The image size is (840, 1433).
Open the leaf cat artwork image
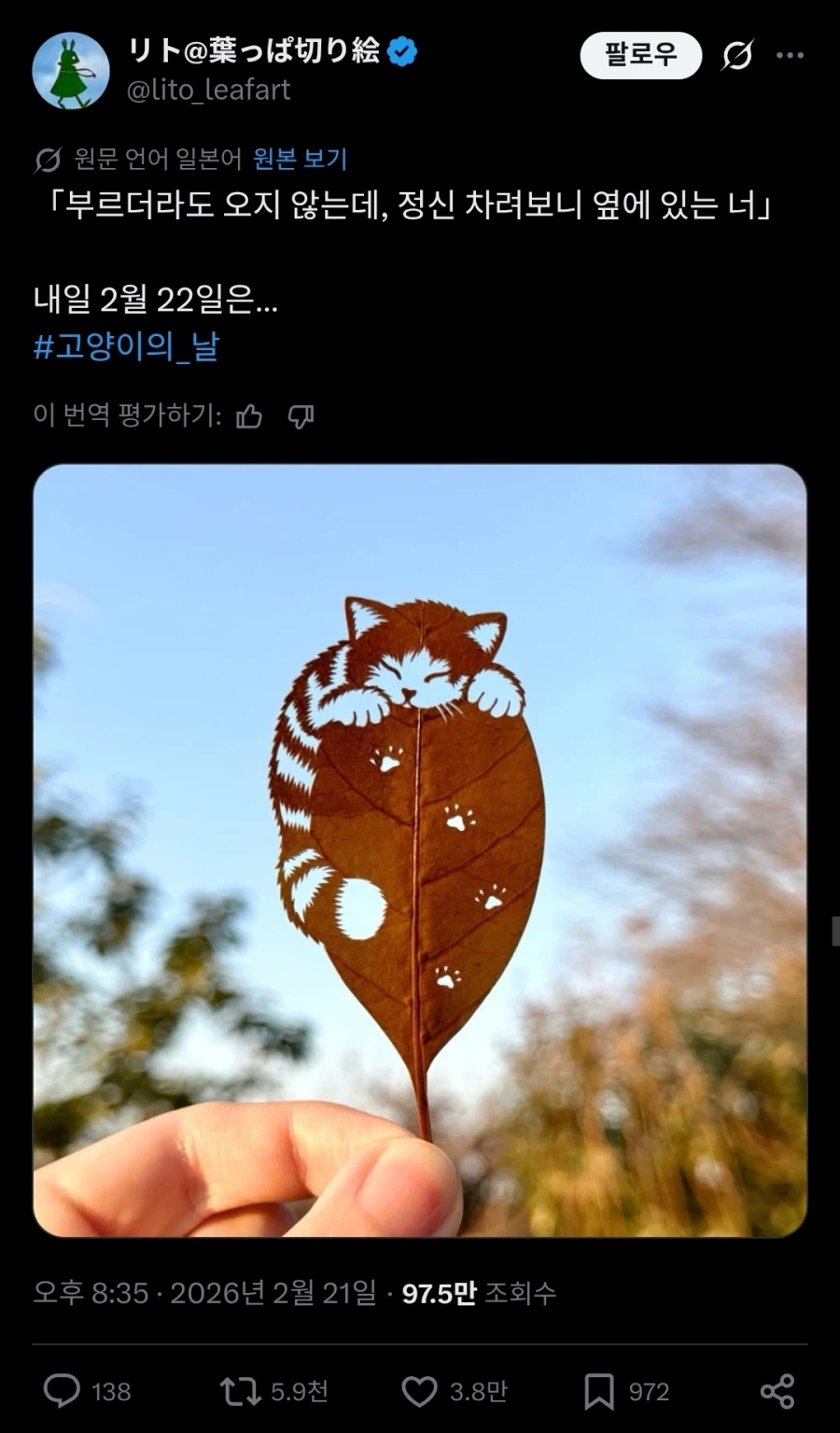click(x=420, y=850)
